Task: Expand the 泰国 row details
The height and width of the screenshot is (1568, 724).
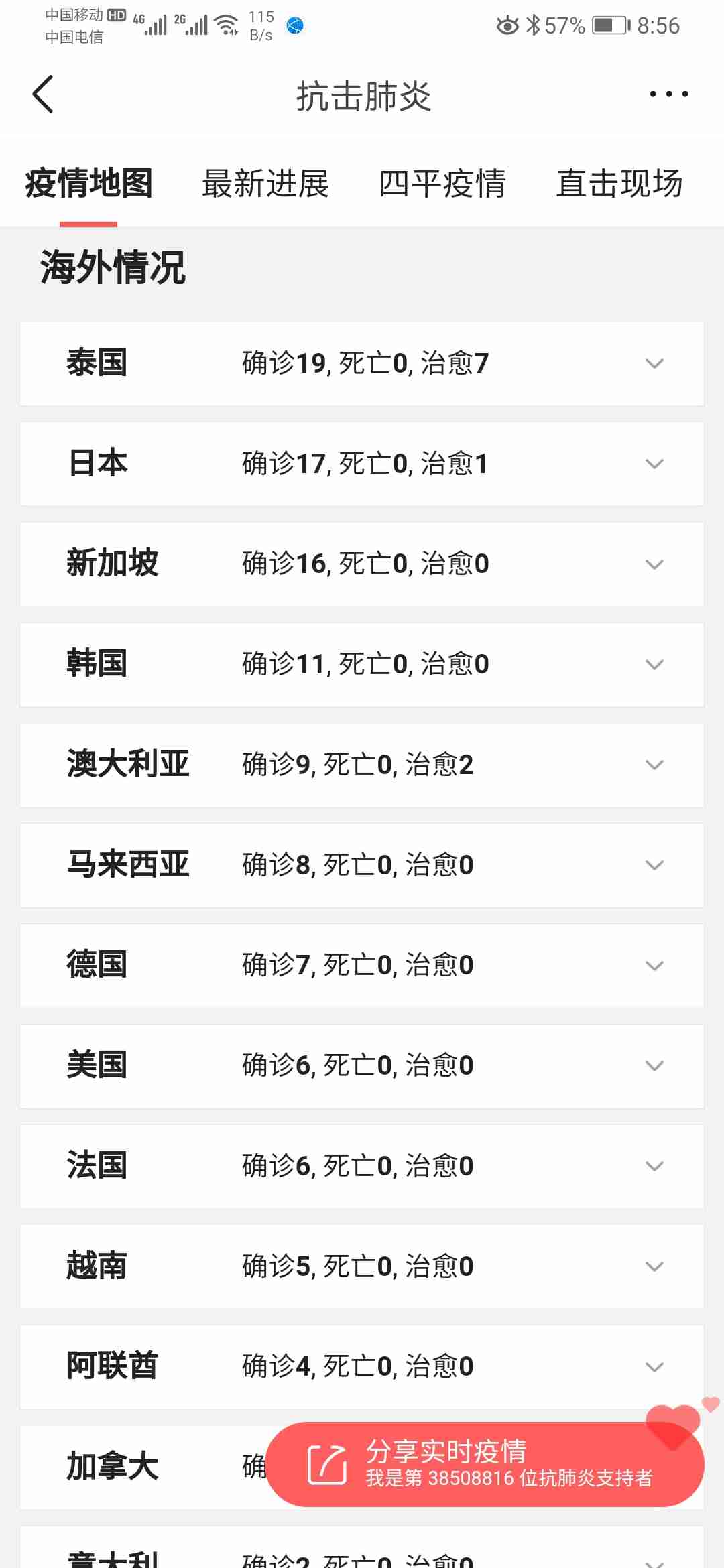Action: tap(654, 364)
